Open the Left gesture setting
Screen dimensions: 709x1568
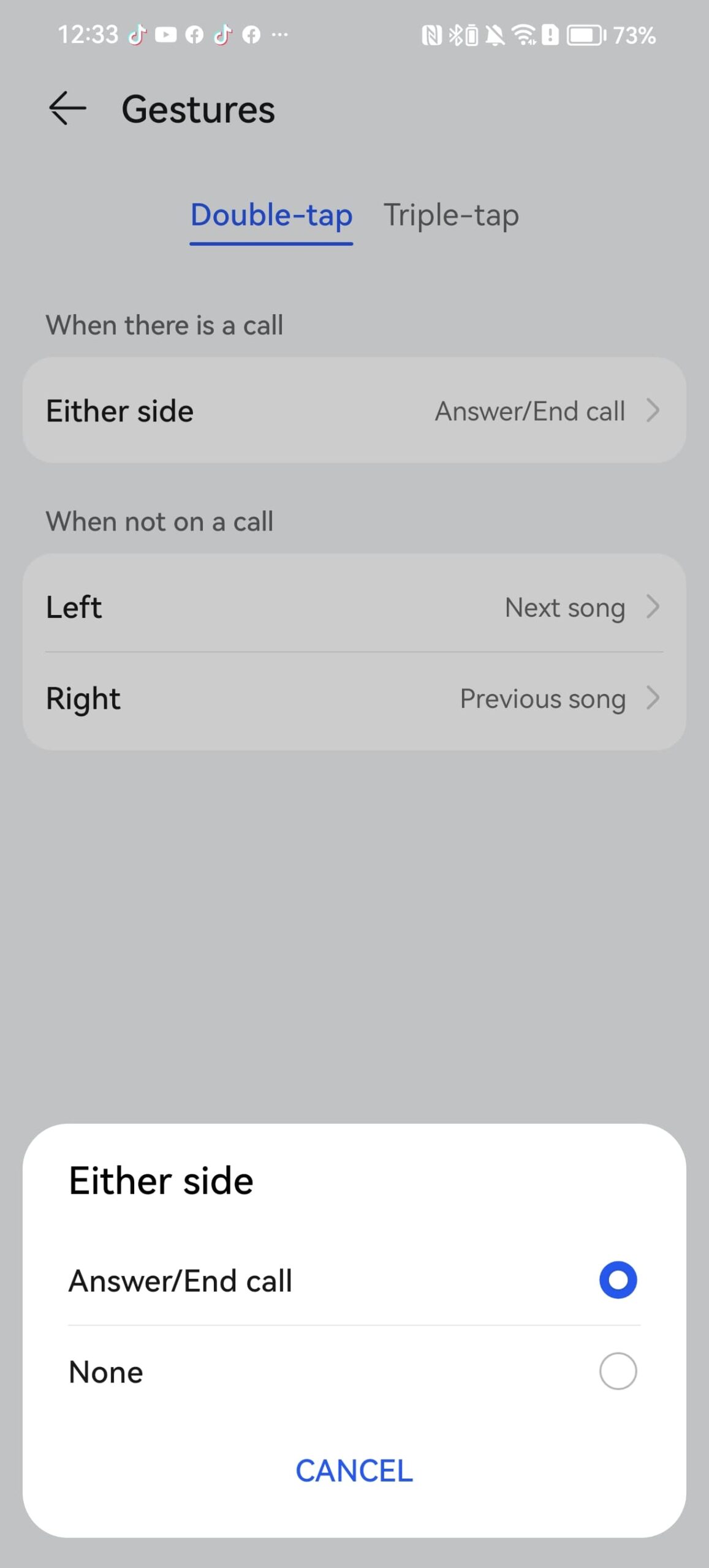[x=354, y=606]
